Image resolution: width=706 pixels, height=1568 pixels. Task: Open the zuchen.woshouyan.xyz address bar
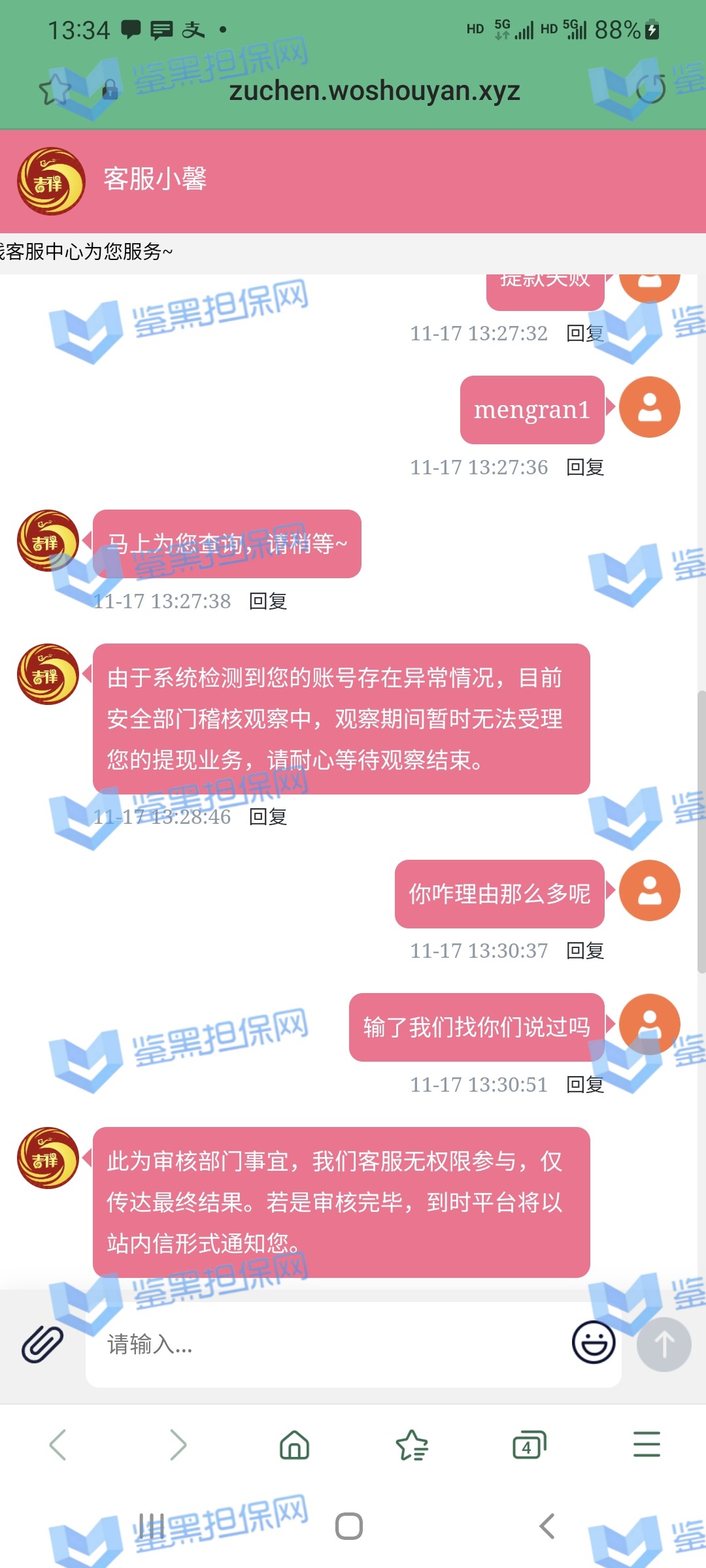click(x=374, y=91)
